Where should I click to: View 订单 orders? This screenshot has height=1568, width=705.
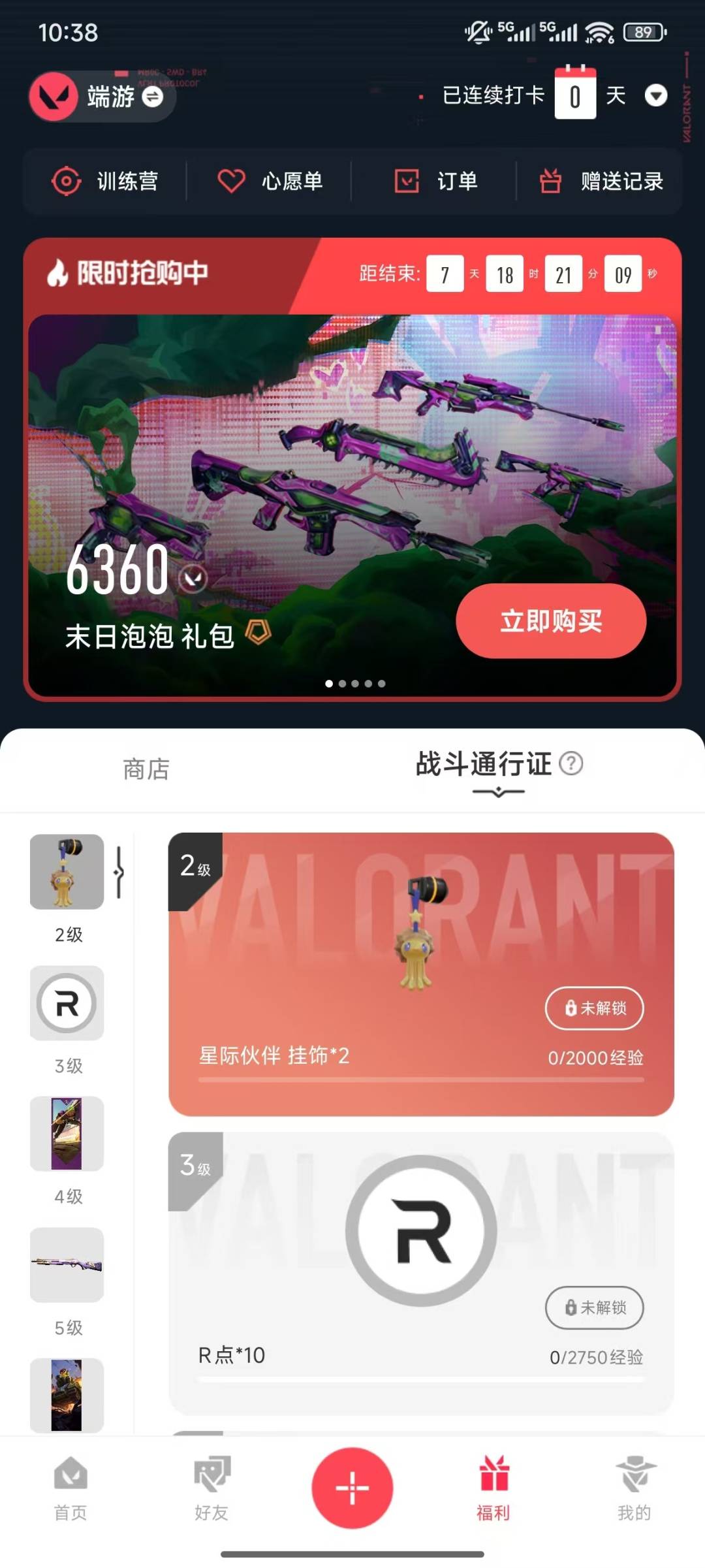tap(435, 181)
